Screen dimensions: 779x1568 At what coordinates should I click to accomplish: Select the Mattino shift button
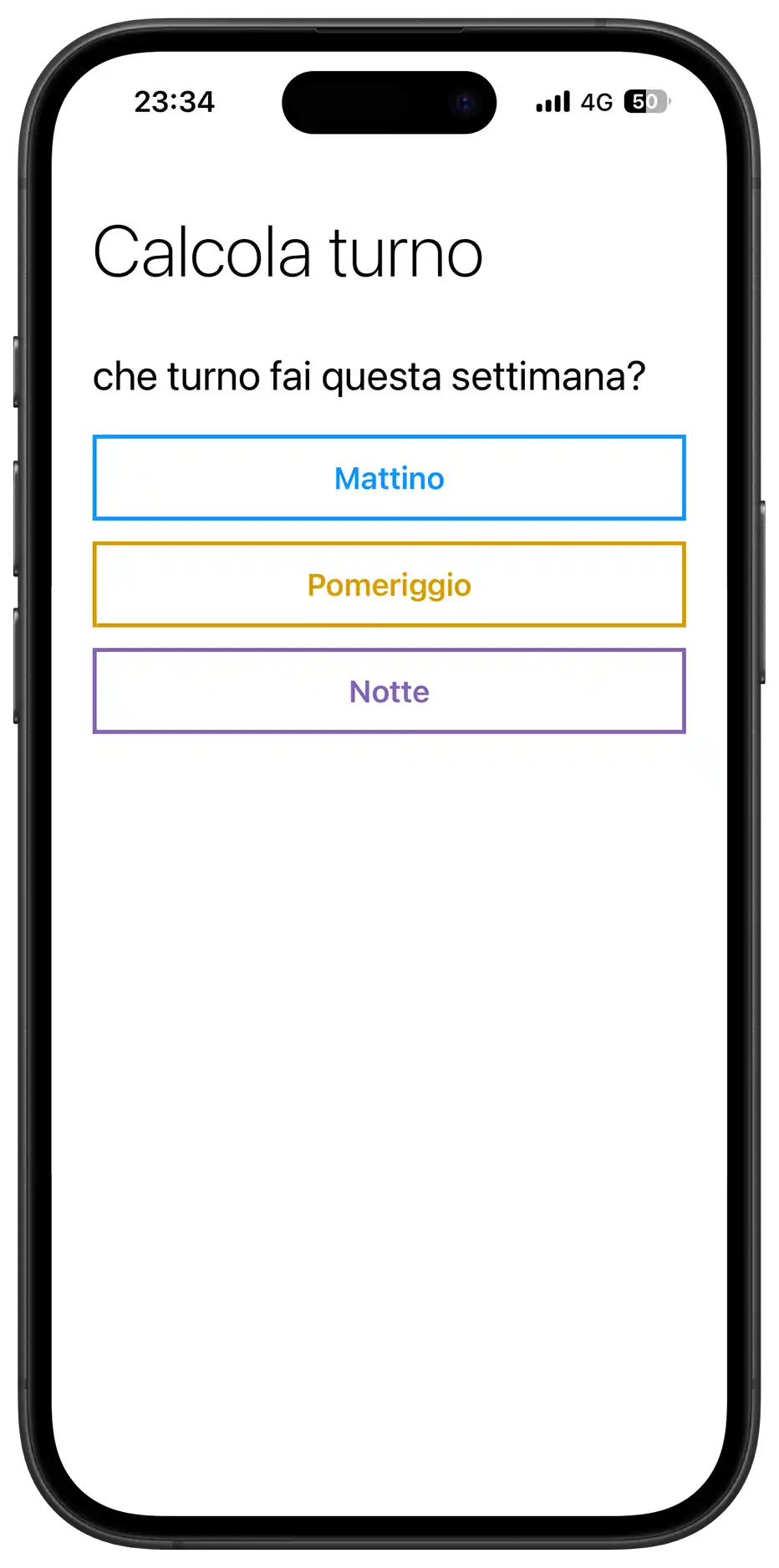pos(389,478)
